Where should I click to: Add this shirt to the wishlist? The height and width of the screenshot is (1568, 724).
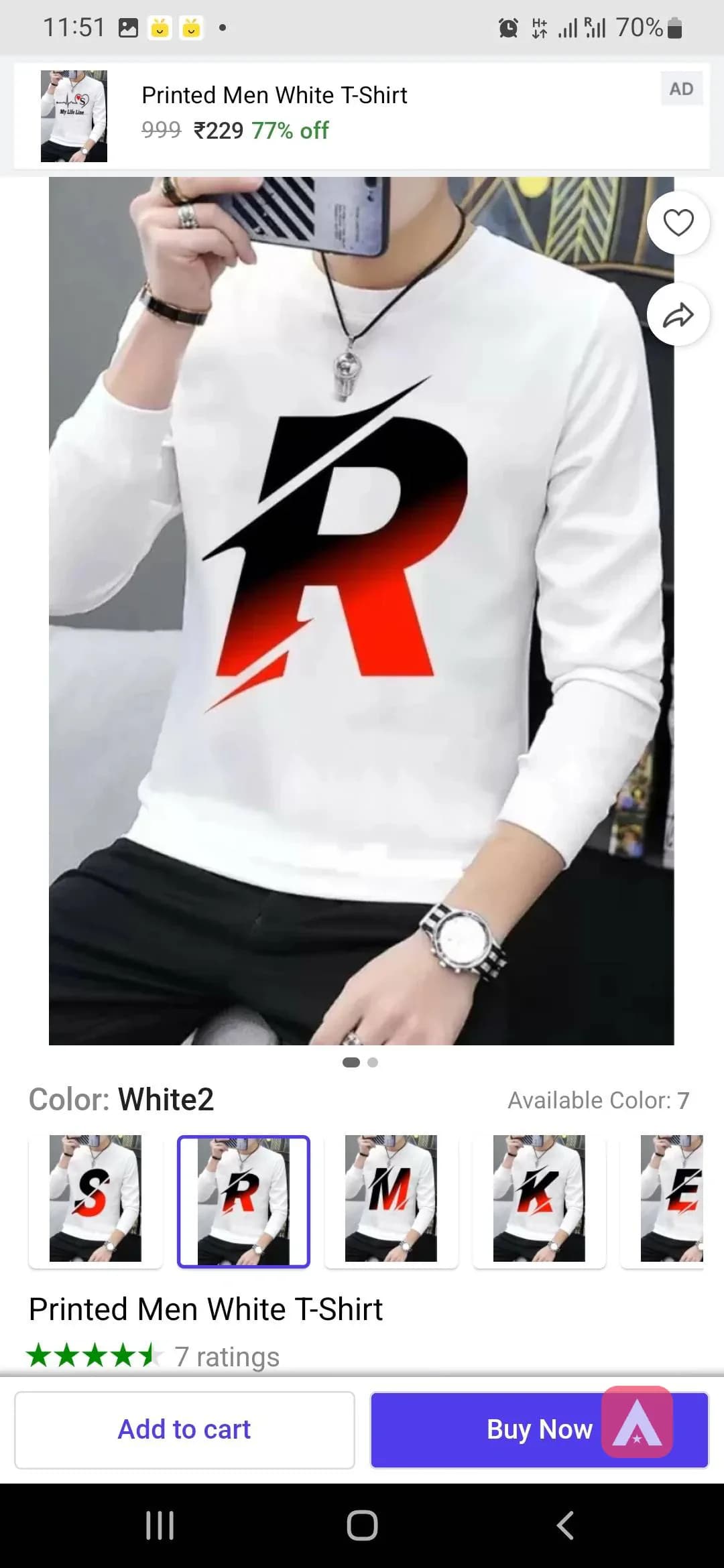(x=678, y=222)
